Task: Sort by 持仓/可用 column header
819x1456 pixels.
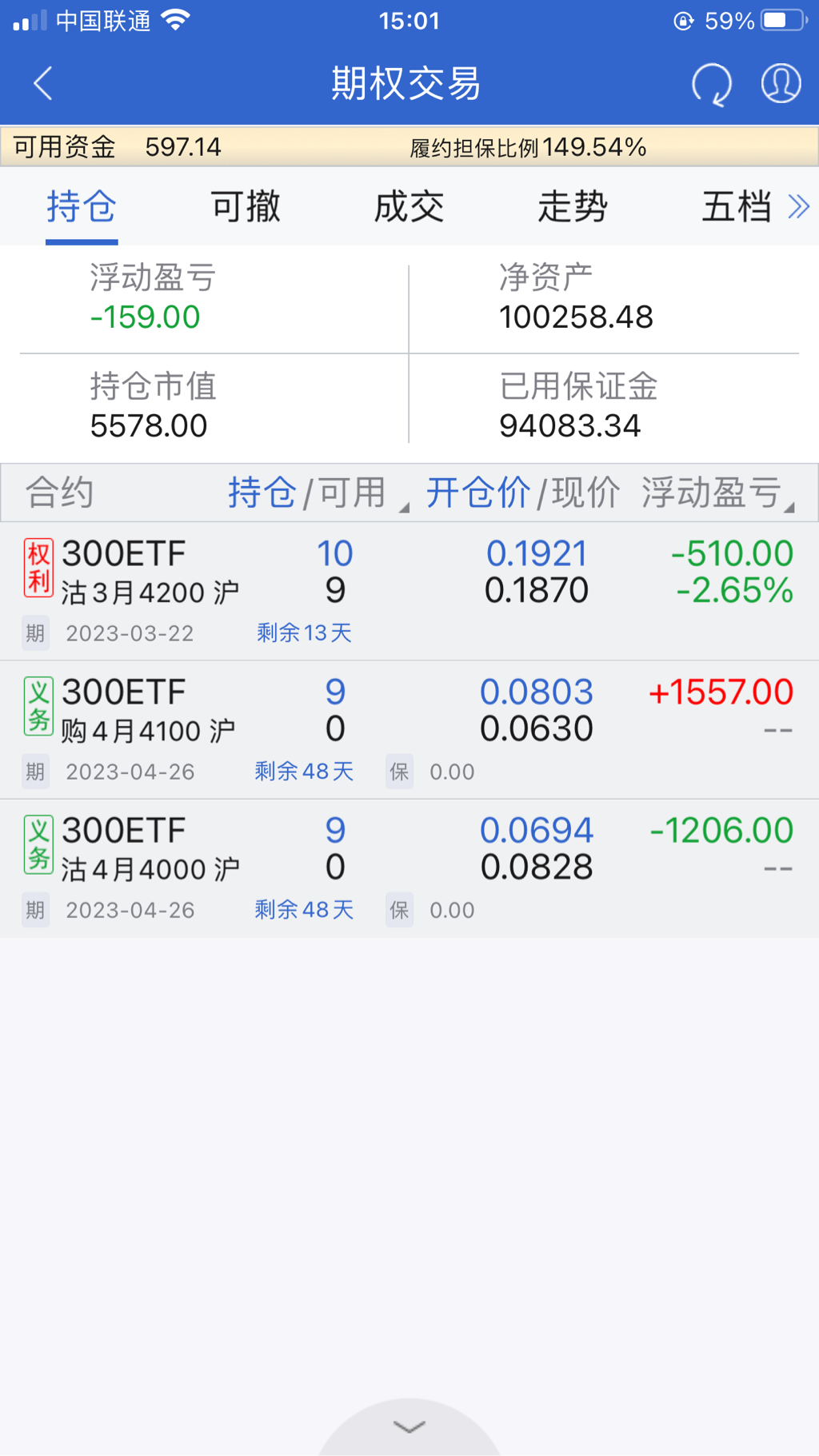Action: coord(308,493)
